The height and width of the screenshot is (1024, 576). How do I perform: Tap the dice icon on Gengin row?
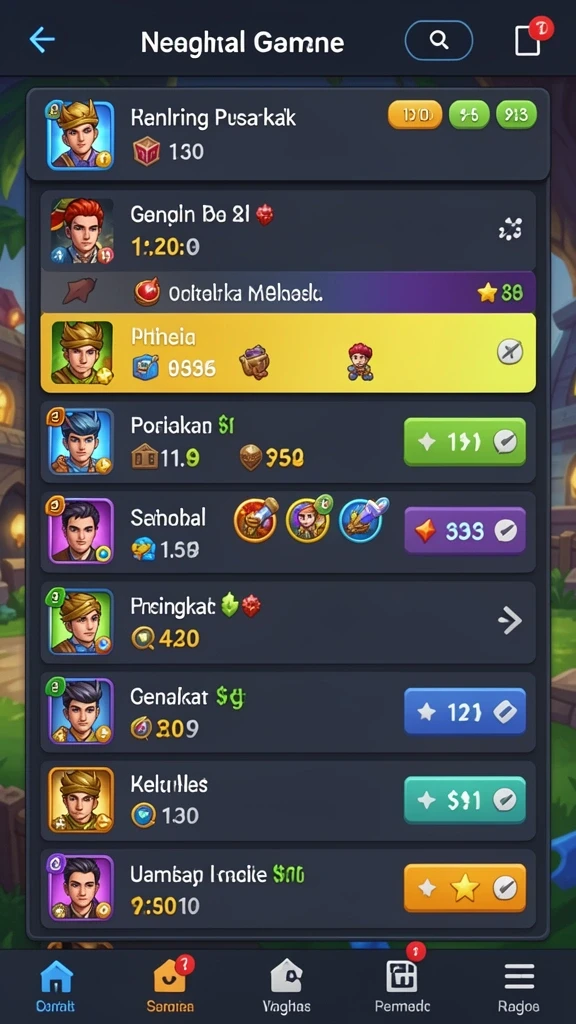[x=510, y=229]
